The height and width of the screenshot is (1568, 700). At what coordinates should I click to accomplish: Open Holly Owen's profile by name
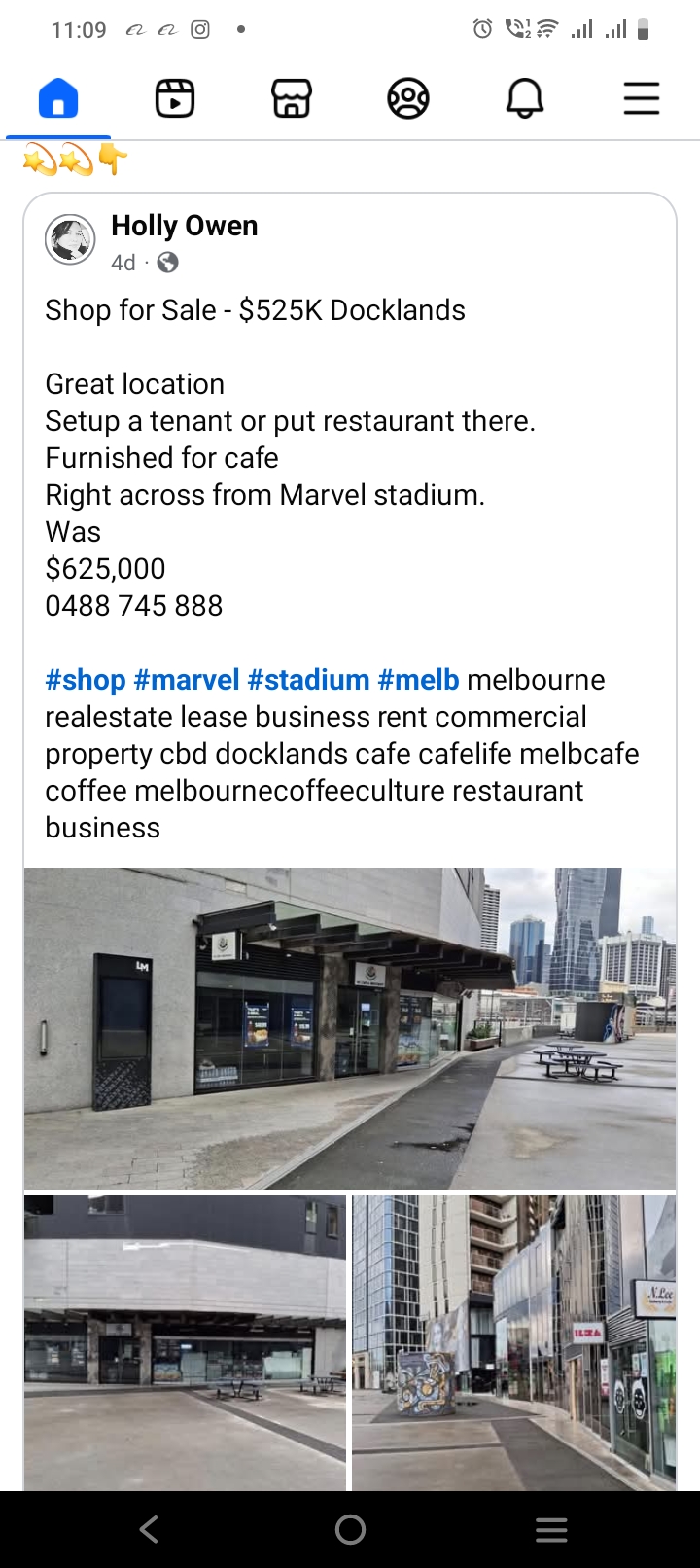click(x=185, y=226)
